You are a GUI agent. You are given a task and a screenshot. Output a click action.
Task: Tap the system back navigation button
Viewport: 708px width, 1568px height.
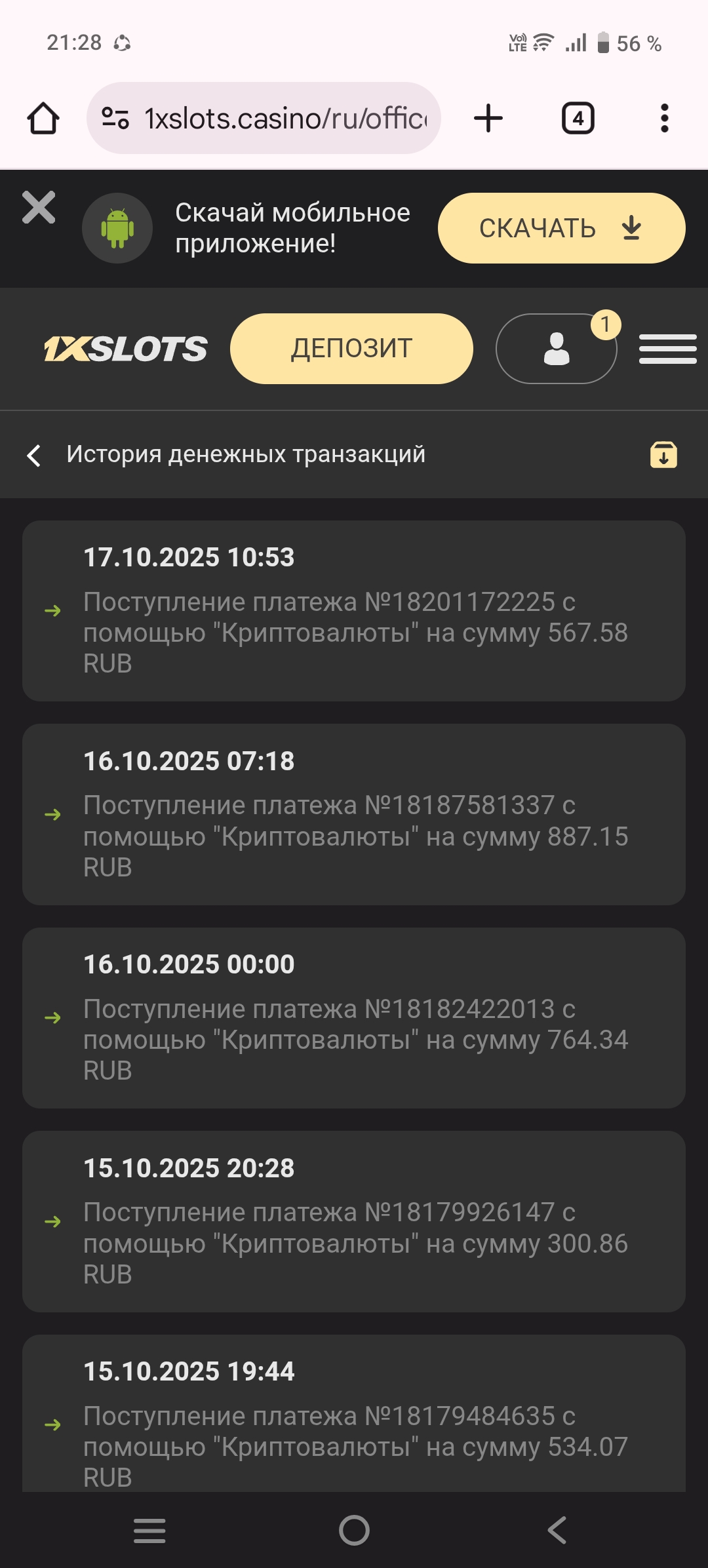[x=557, y=1531]
